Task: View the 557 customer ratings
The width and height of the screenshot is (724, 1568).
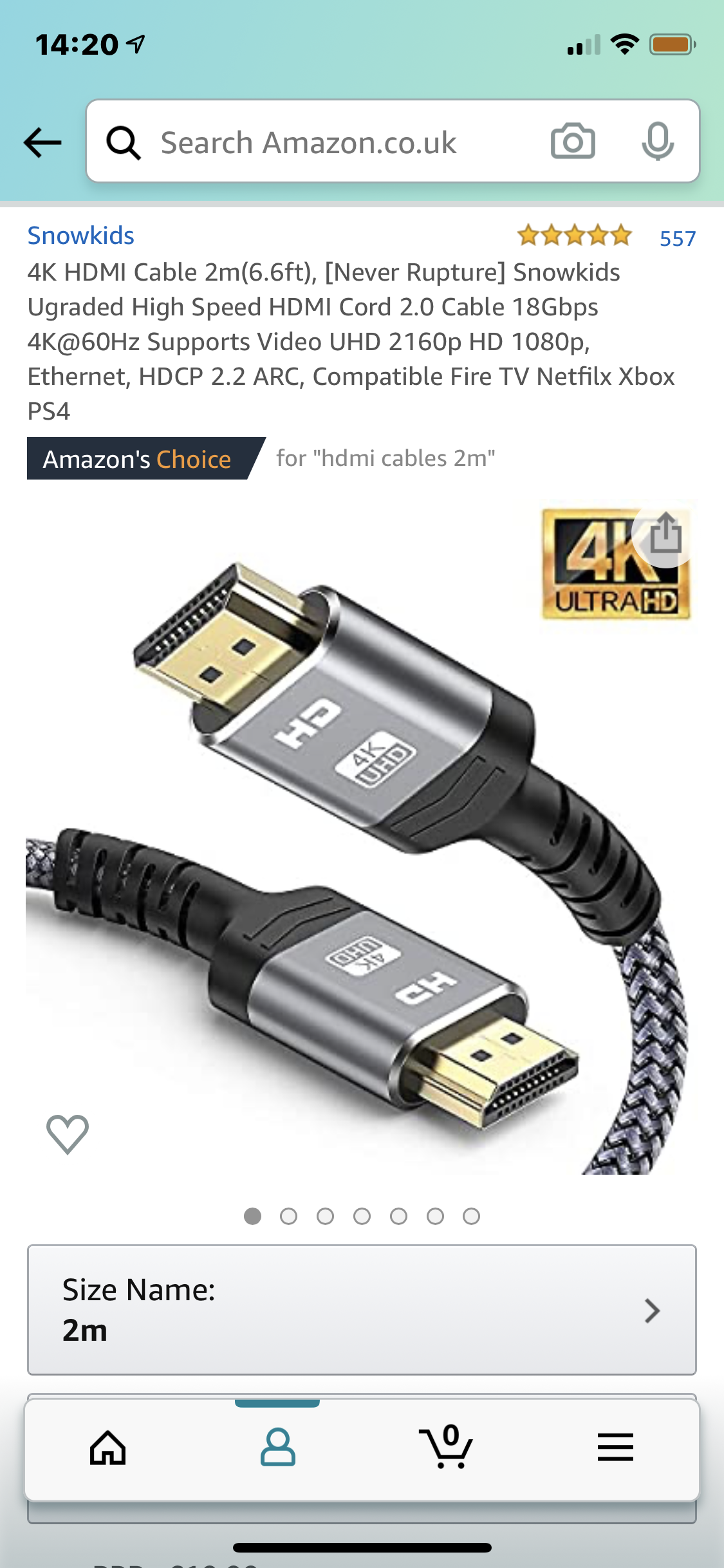Action: point(677,239)
